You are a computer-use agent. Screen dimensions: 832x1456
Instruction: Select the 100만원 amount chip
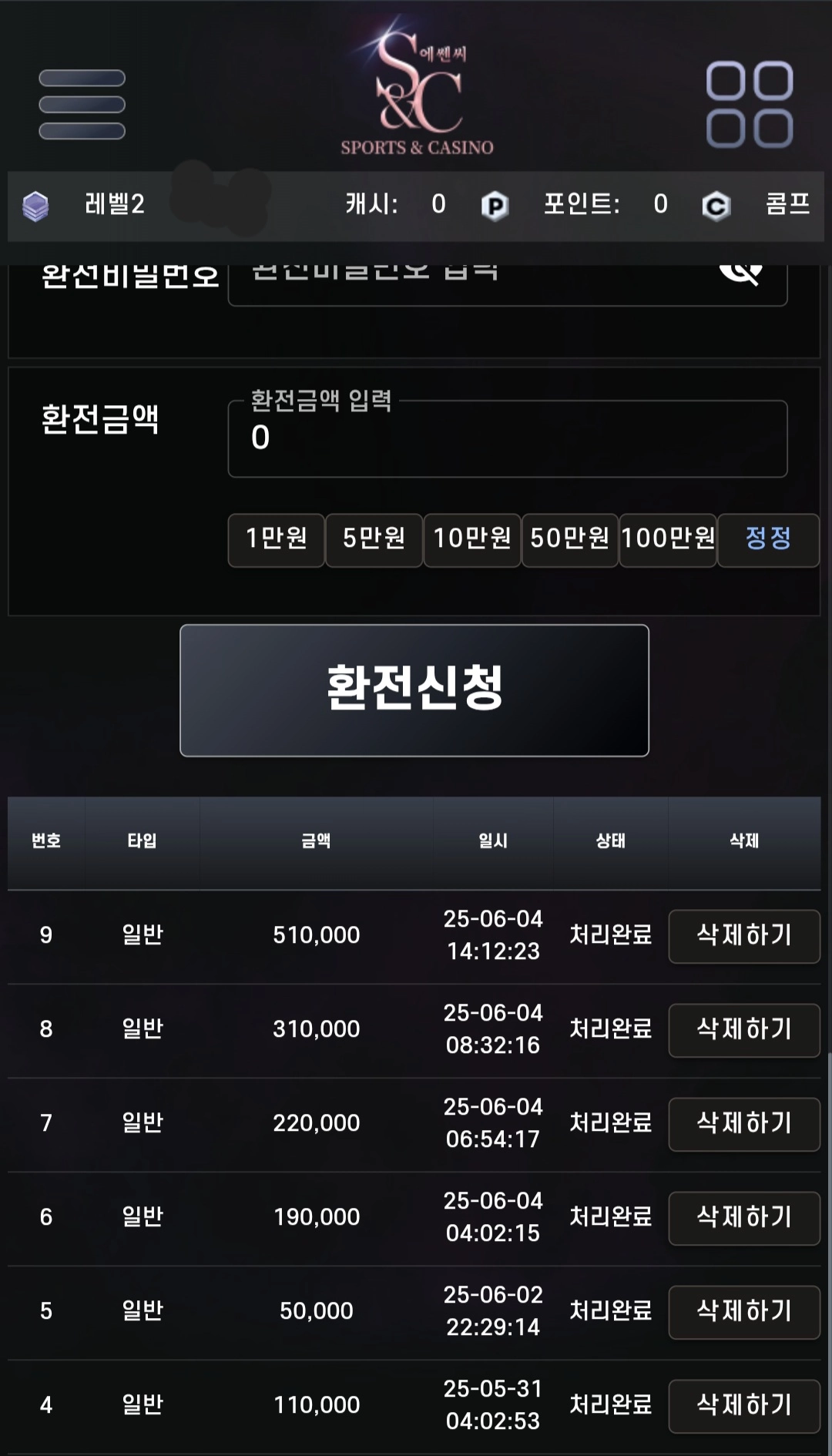[x=667, y=540]
